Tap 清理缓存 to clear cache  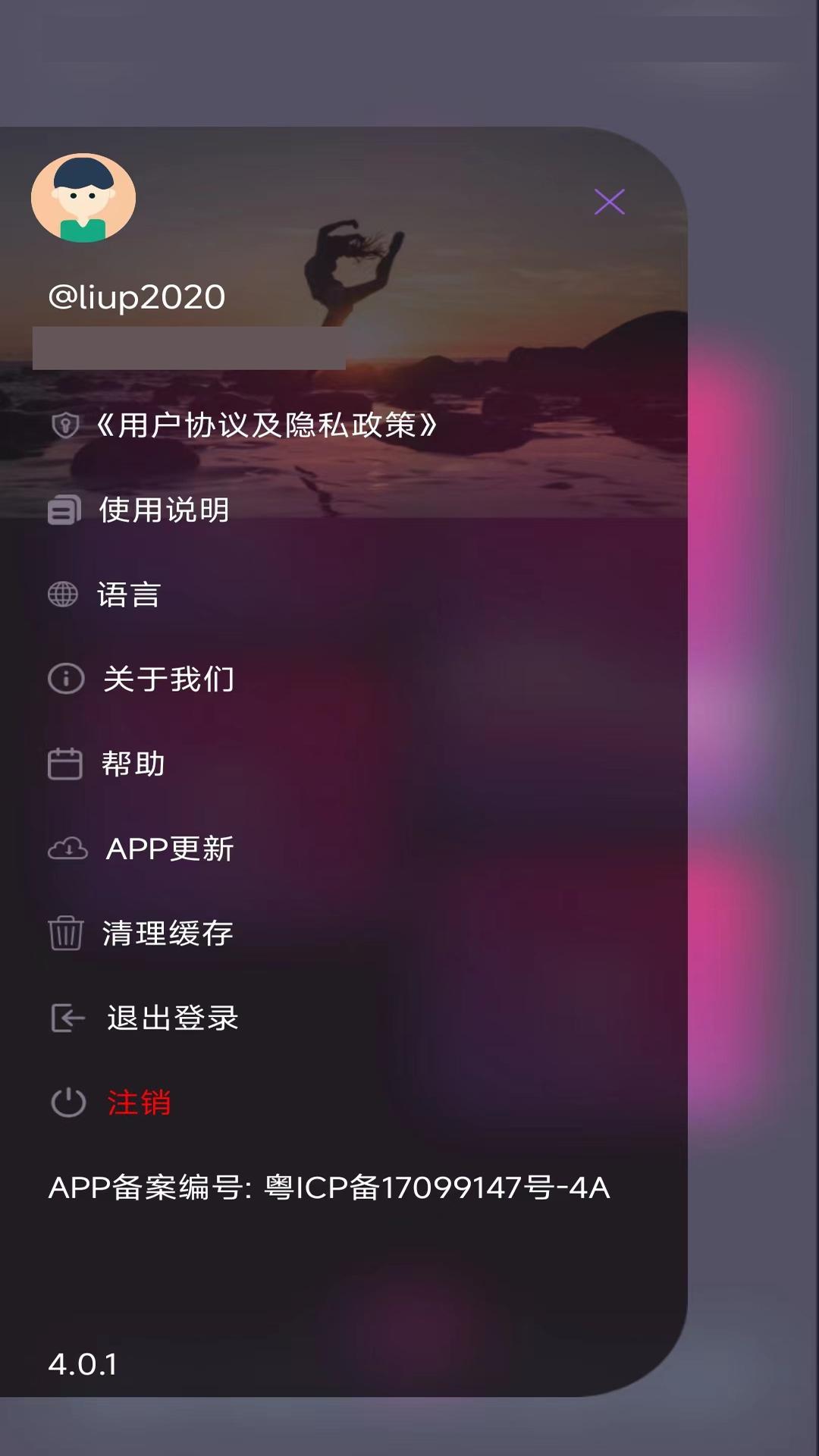tap(166, 934)
